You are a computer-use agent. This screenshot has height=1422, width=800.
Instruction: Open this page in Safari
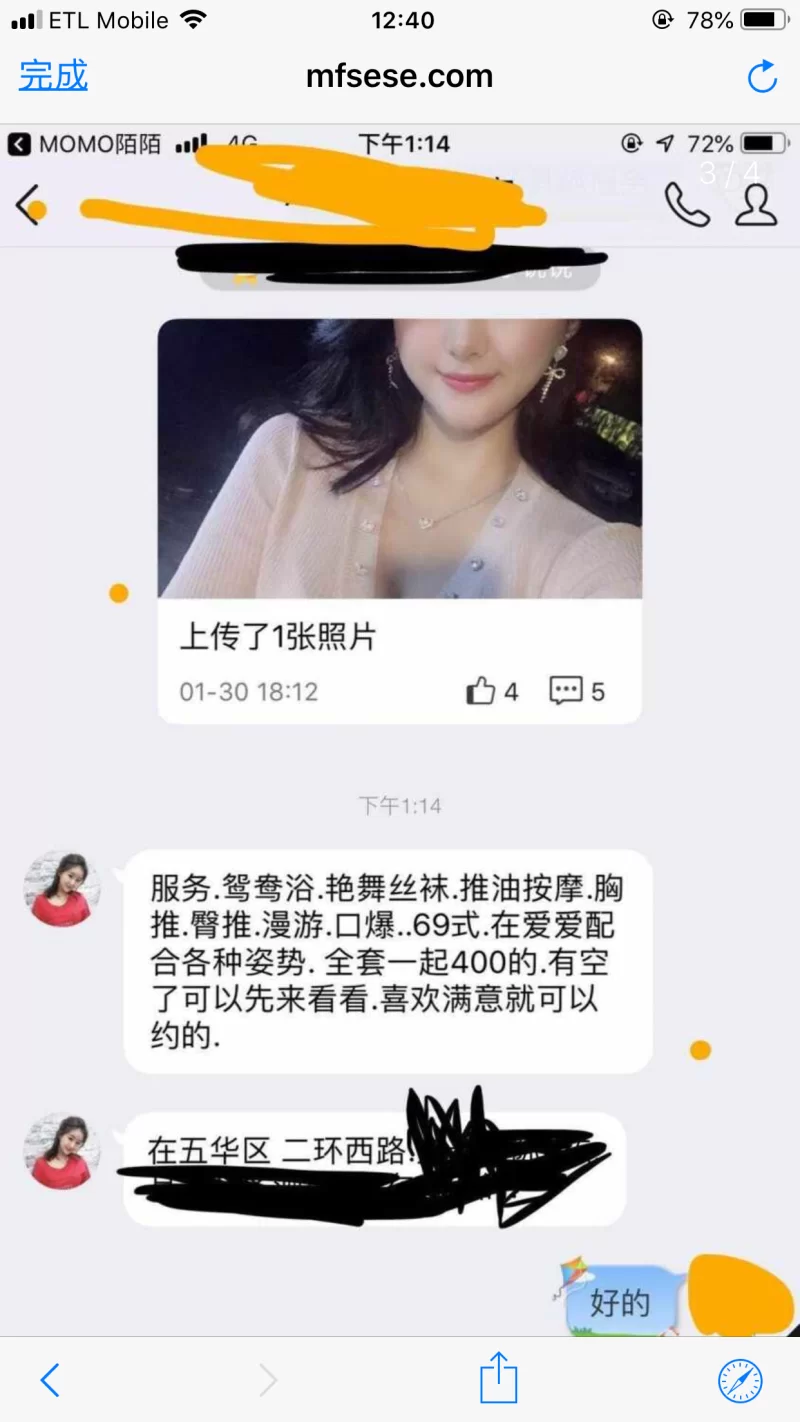click(740, 1381)
